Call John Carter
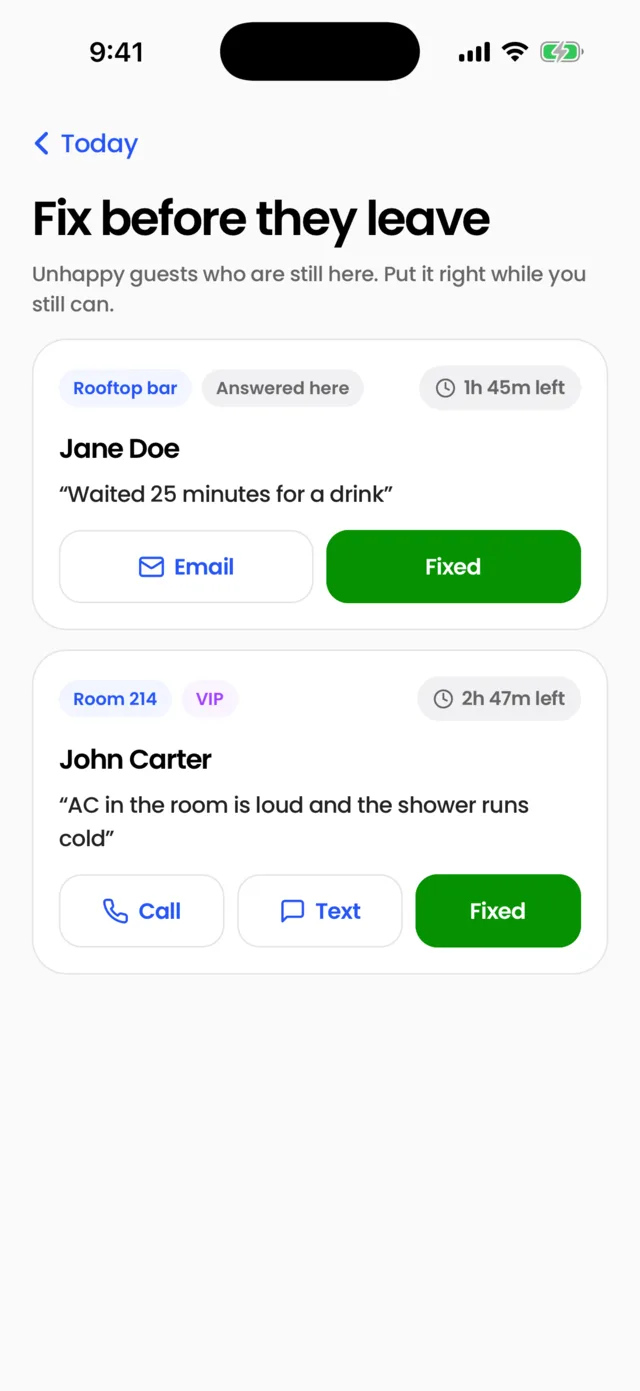This screenshot has width=640, height=1391. click(x=141, y=911)
